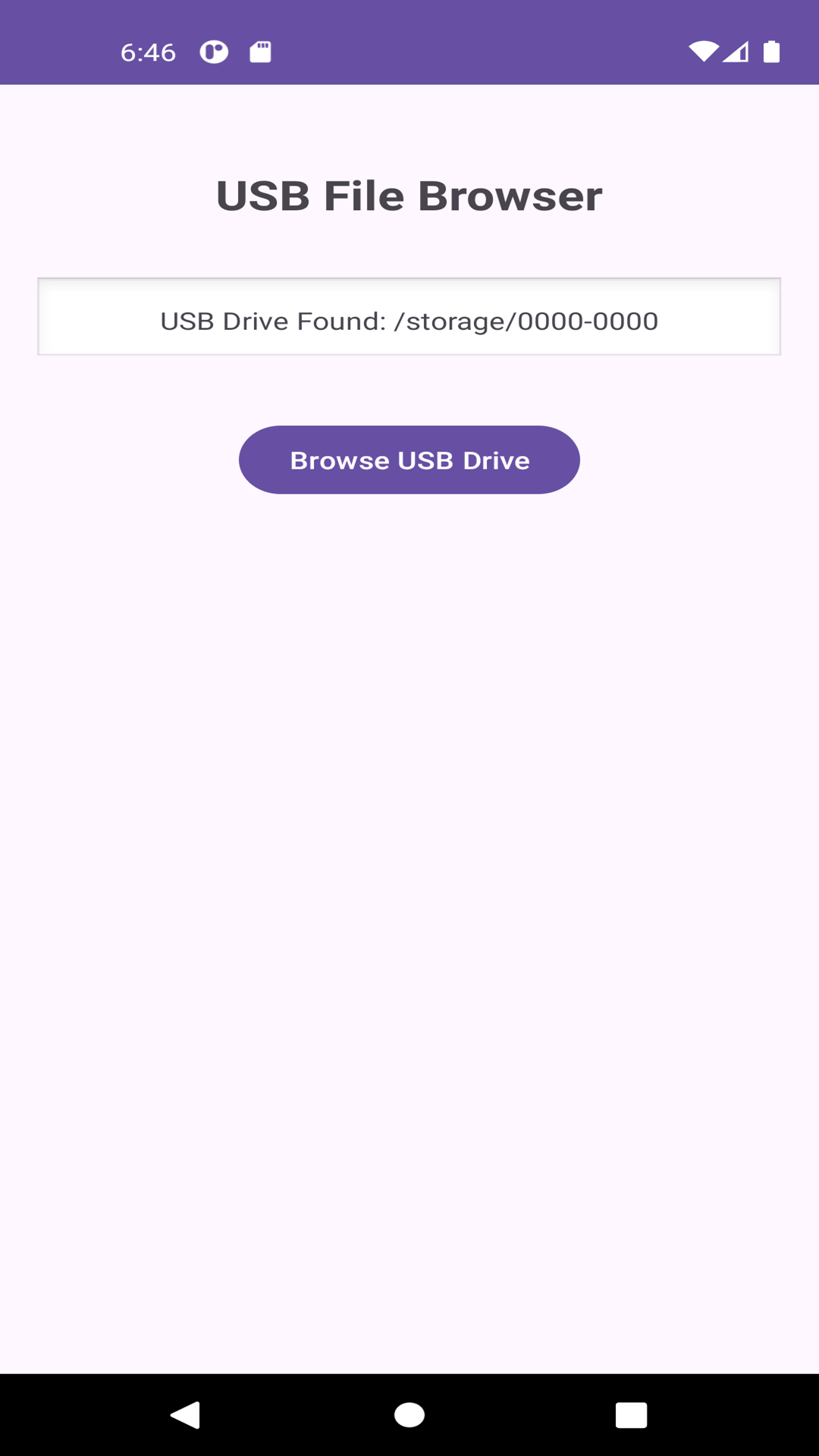Open the recent apps overview
Screen dimensions: 819x1456
click(x=631, y=1415)
